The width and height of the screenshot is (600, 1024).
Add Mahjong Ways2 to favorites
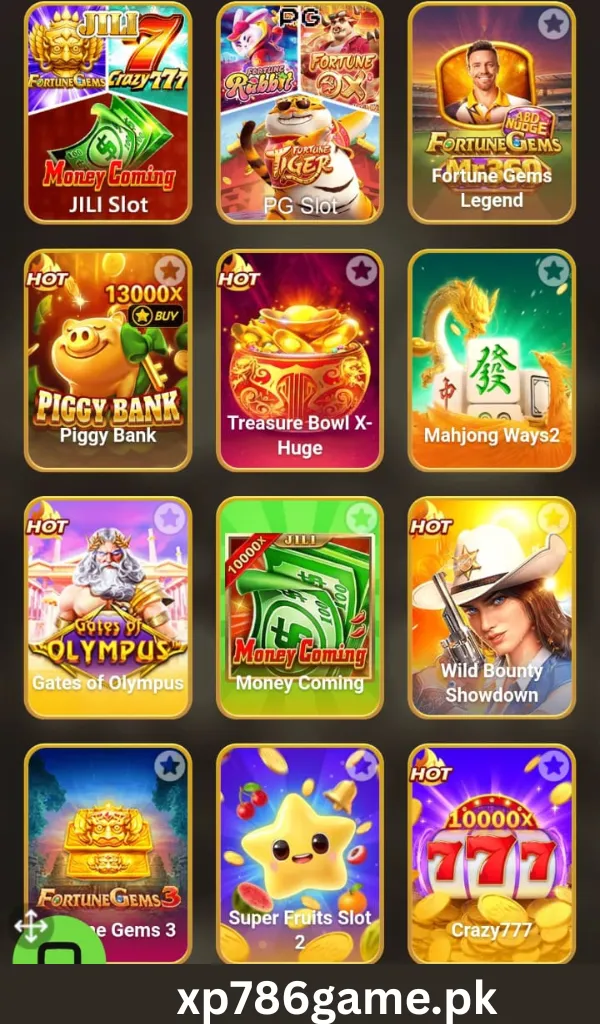[x=554, y=270]
